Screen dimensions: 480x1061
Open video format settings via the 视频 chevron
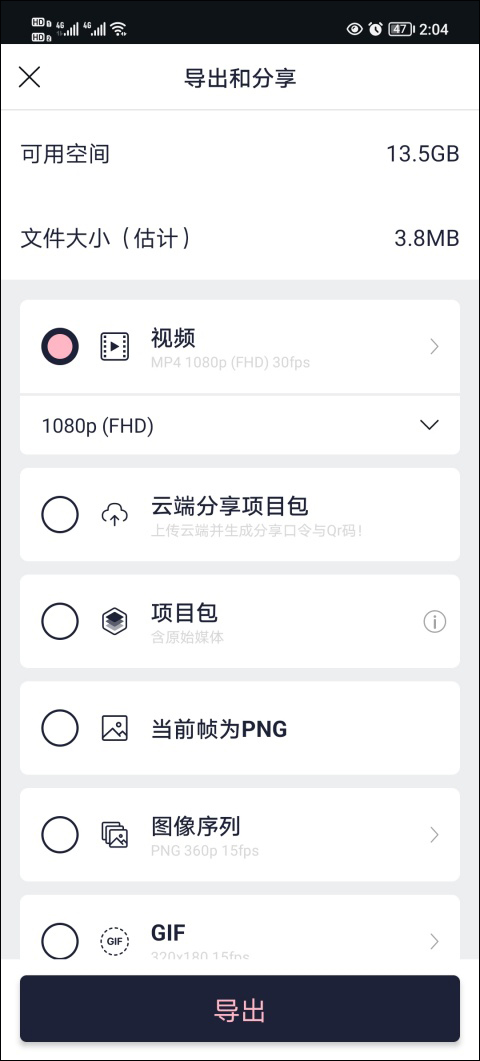point(435,347)
